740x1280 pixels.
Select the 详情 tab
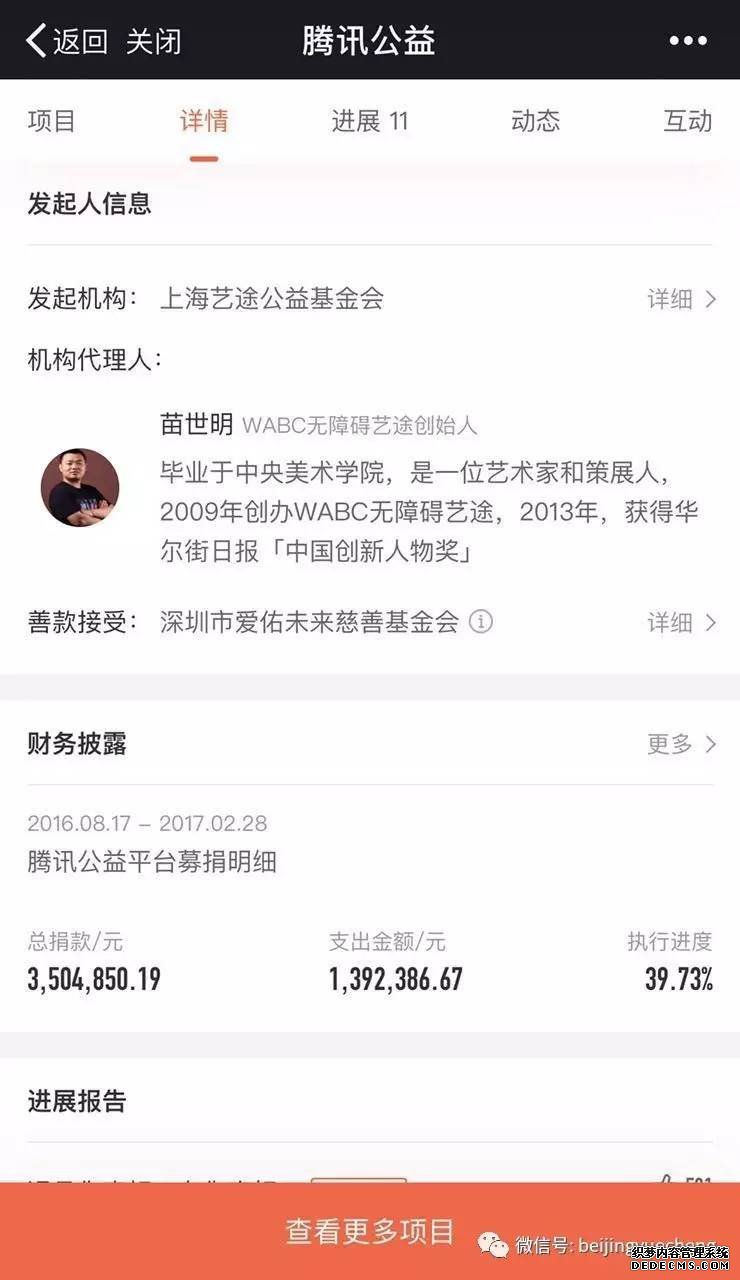pos(204,122)
